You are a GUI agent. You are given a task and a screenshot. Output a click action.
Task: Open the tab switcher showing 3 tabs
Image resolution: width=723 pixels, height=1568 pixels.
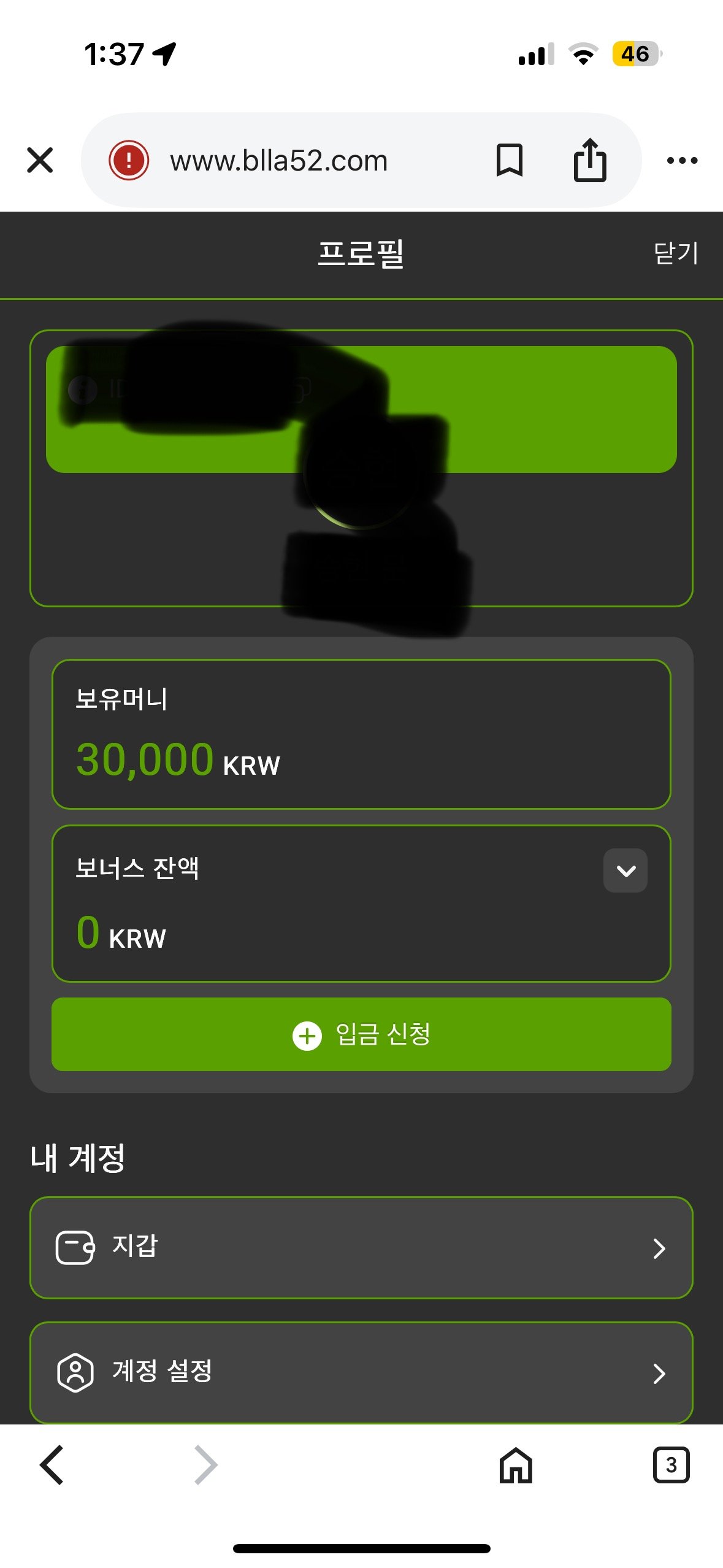click(x=671, y=1465)
